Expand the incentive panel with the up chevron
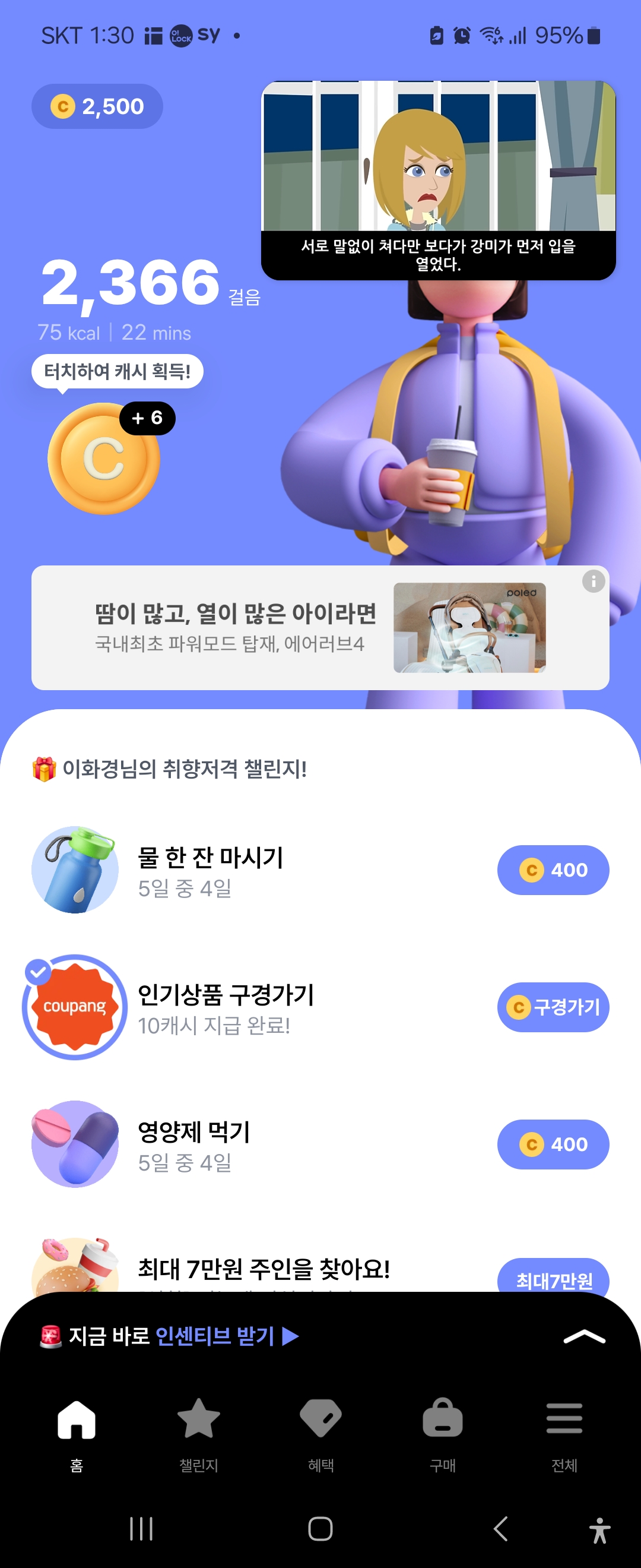Screen dimensions: 641x1568 584,1336
